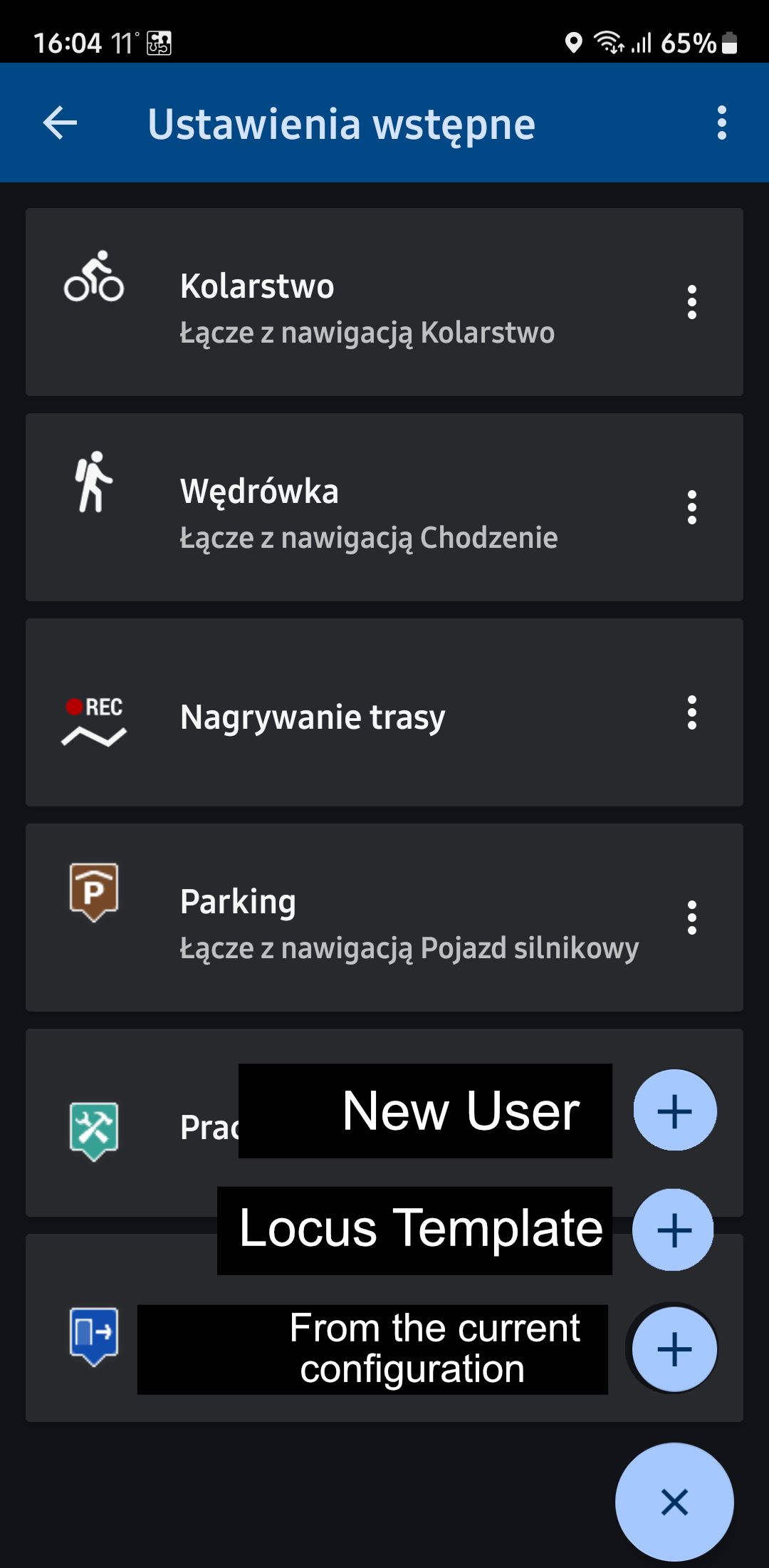Create preset from the current configuration

674,1349
